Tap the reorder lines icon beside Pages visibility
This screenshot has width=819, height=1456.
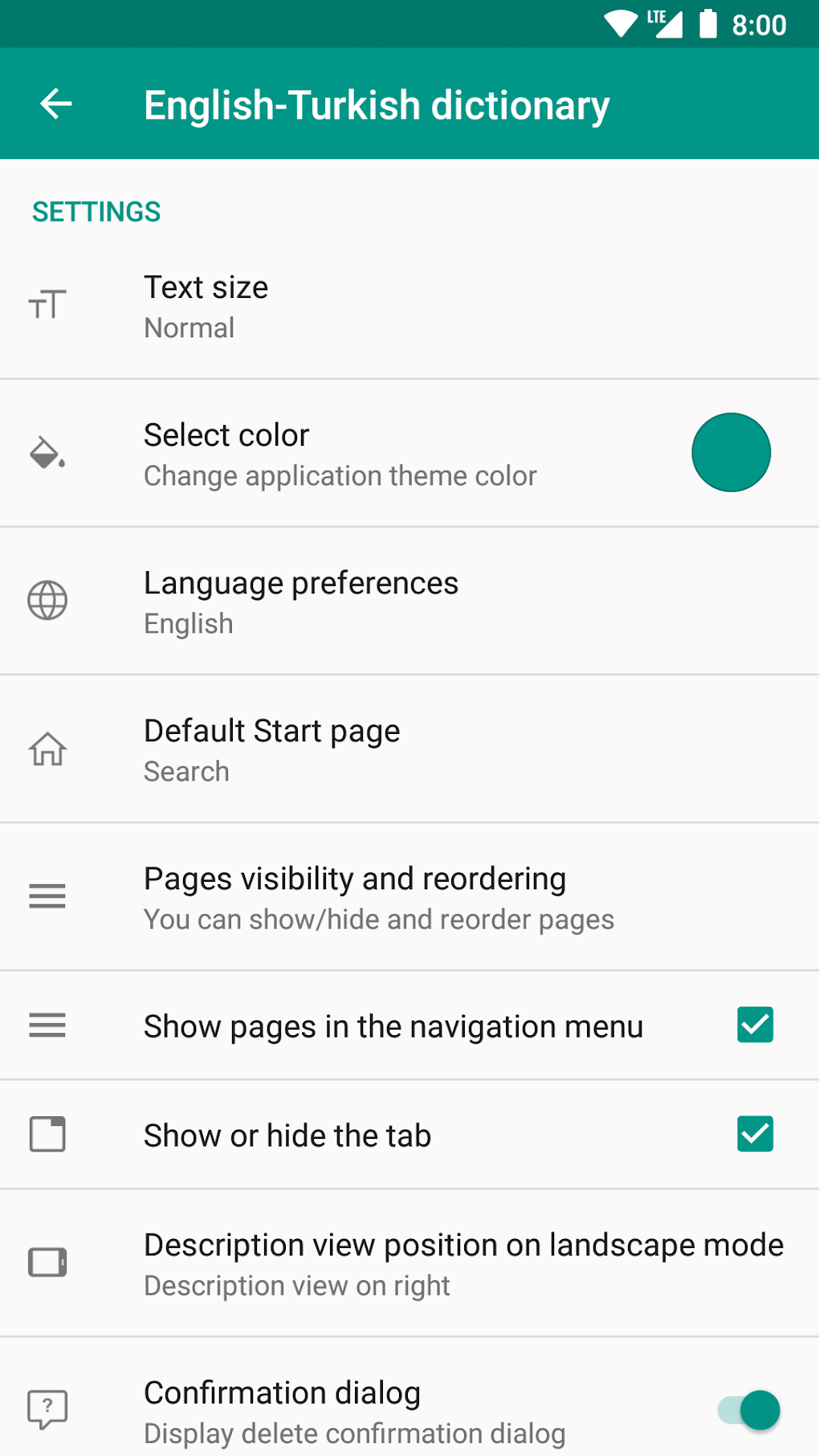tap(47, 896)
